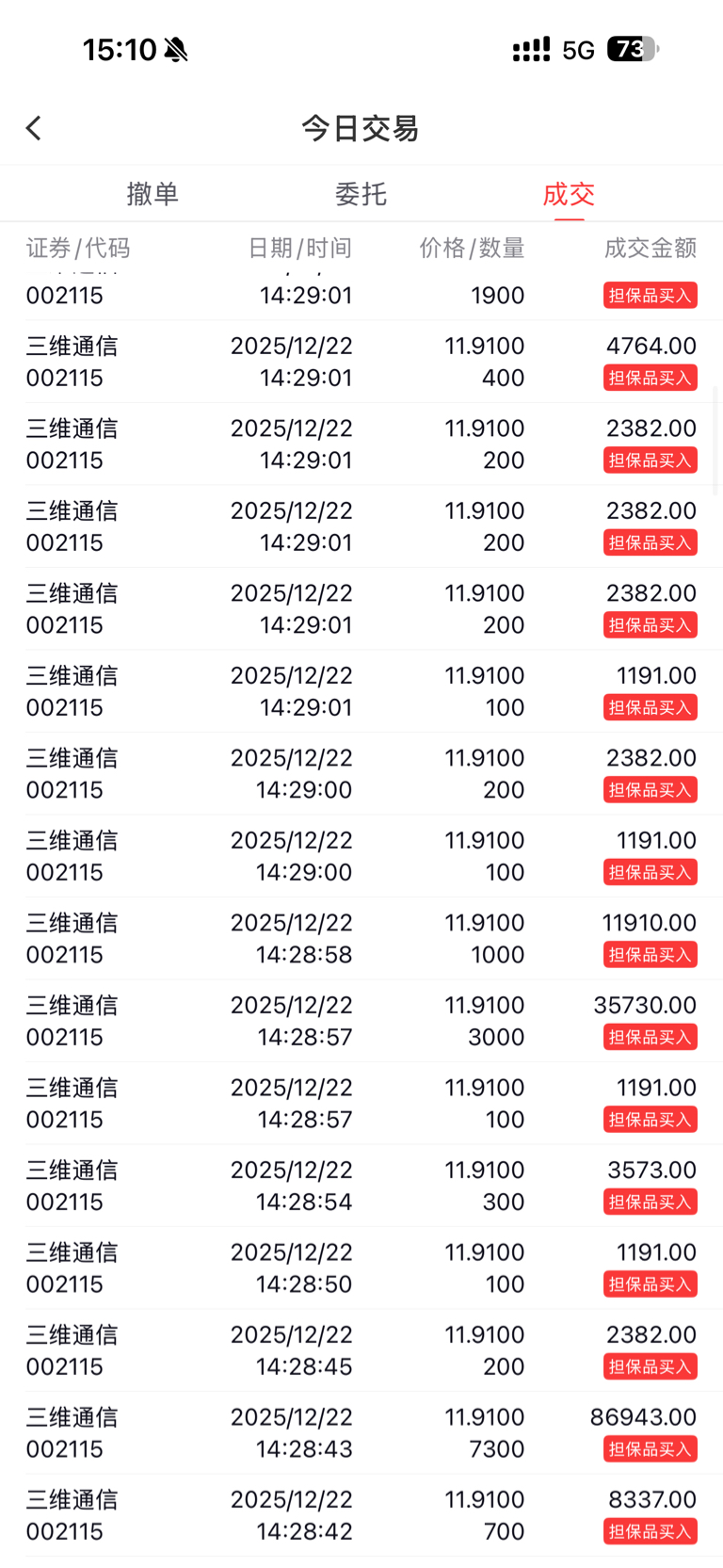The width and height of the screenshot is (723, 1568).
Task: Switch to the 委托 tab
Action: [x=361, y=194]
